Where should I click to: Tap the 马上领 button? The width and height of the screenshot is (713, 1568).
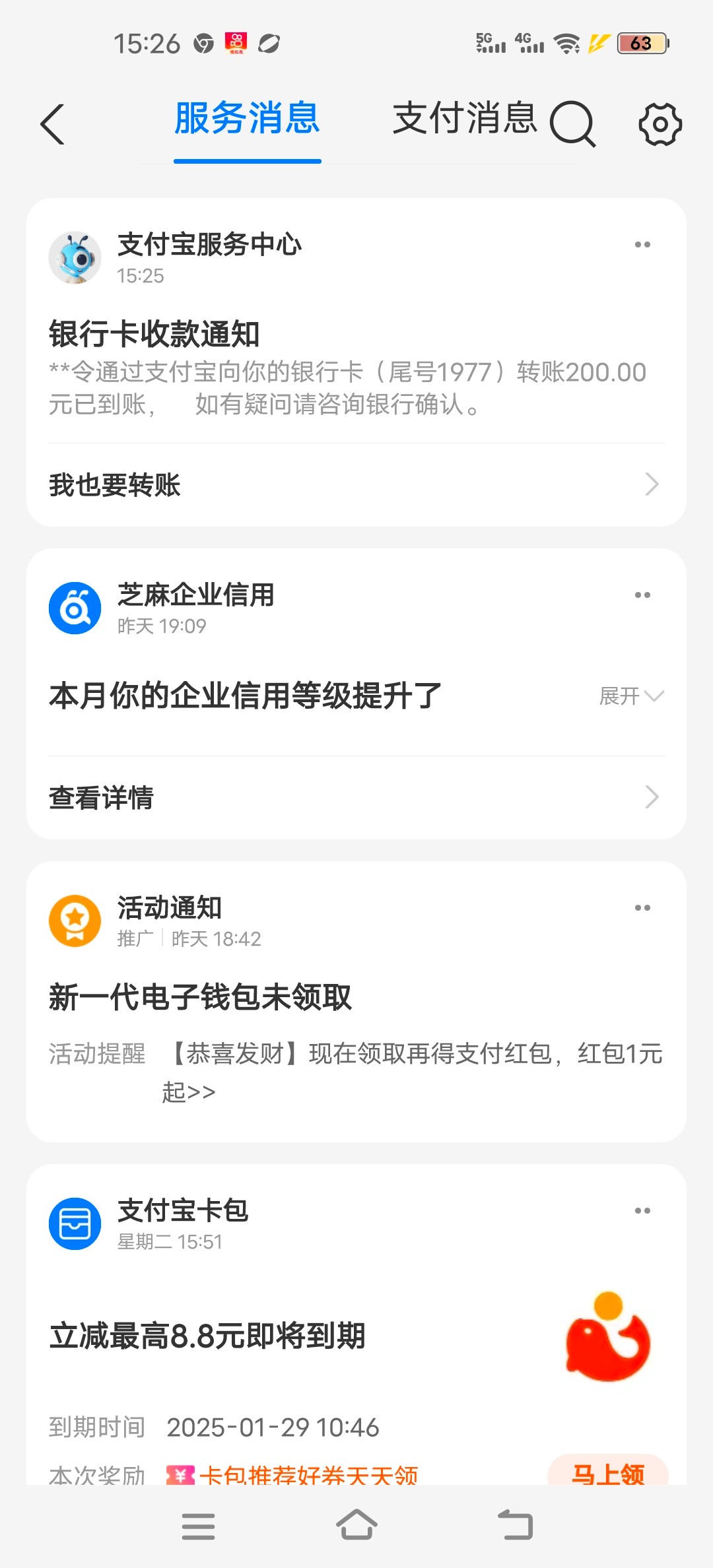[x=608, y=1472]
